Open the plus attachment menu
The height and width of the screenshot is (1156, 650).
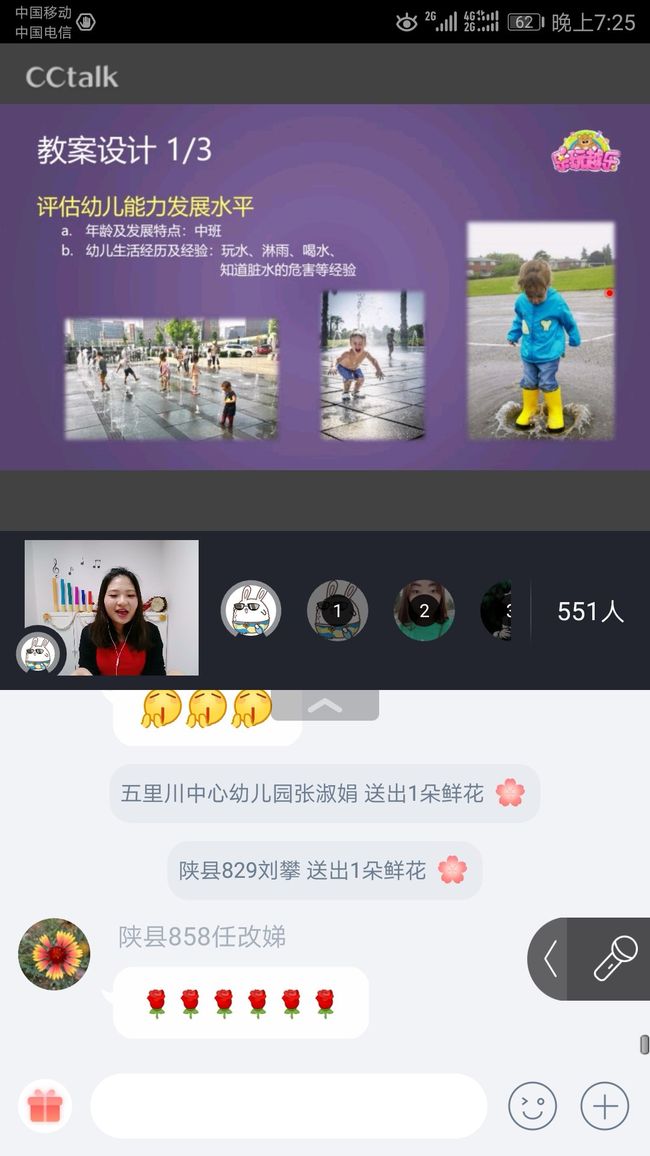pyautogui.click(x=604, y=1106)
